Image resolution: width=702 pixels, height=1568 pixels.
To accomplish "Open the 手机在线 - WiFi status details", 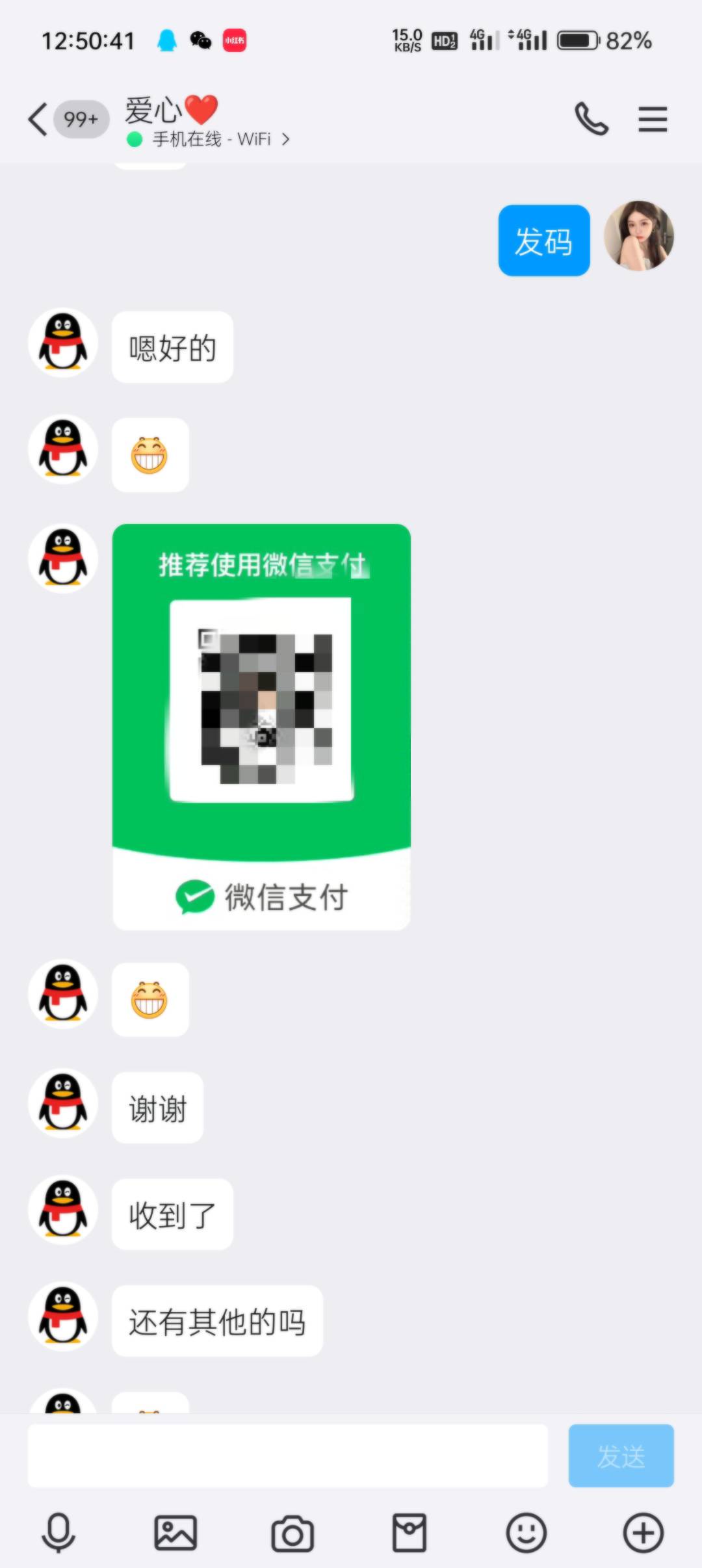I will 209,139.
